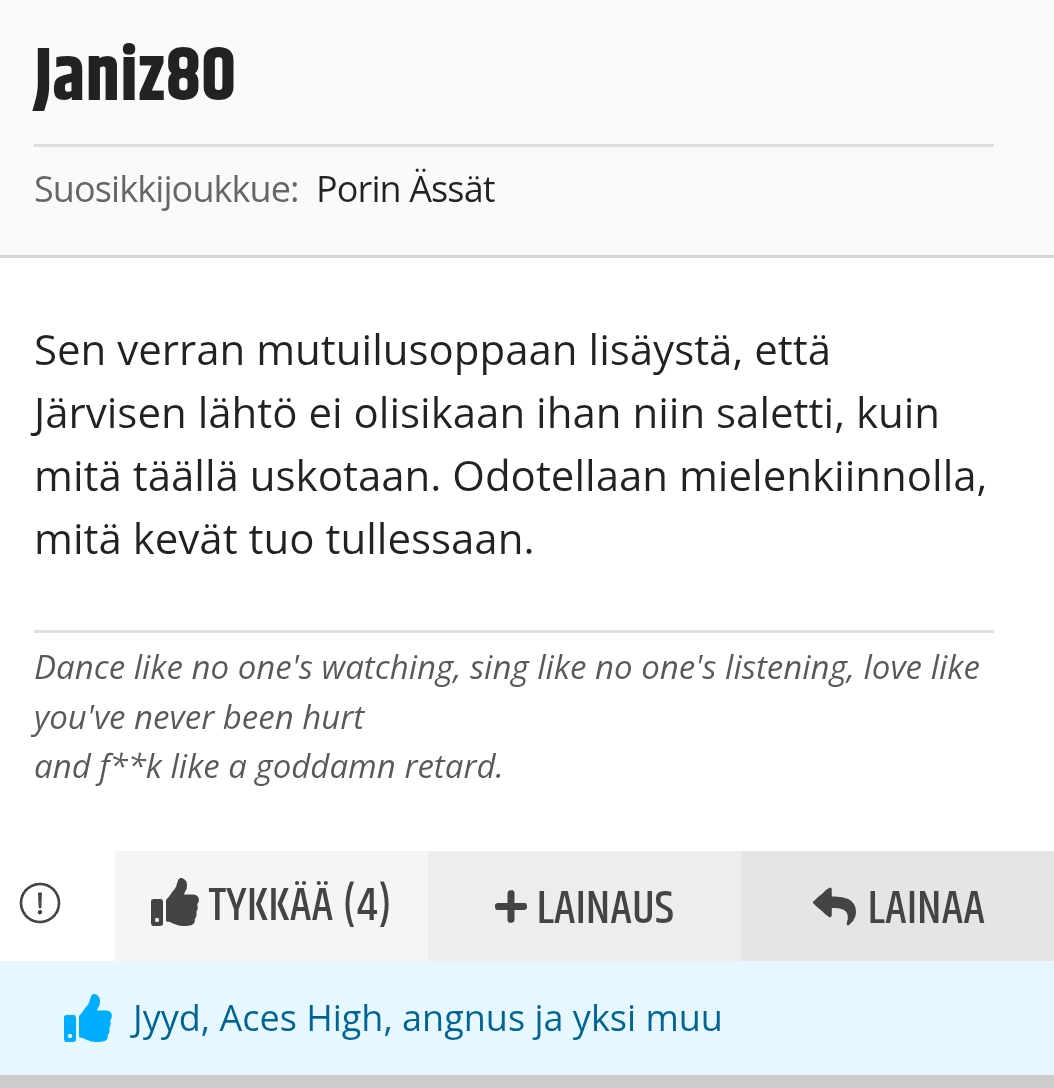The width and height of the screenshot is (1054, 1088).
Task: Add the post to multi-quote with + Lainaus
Action: 584,907
